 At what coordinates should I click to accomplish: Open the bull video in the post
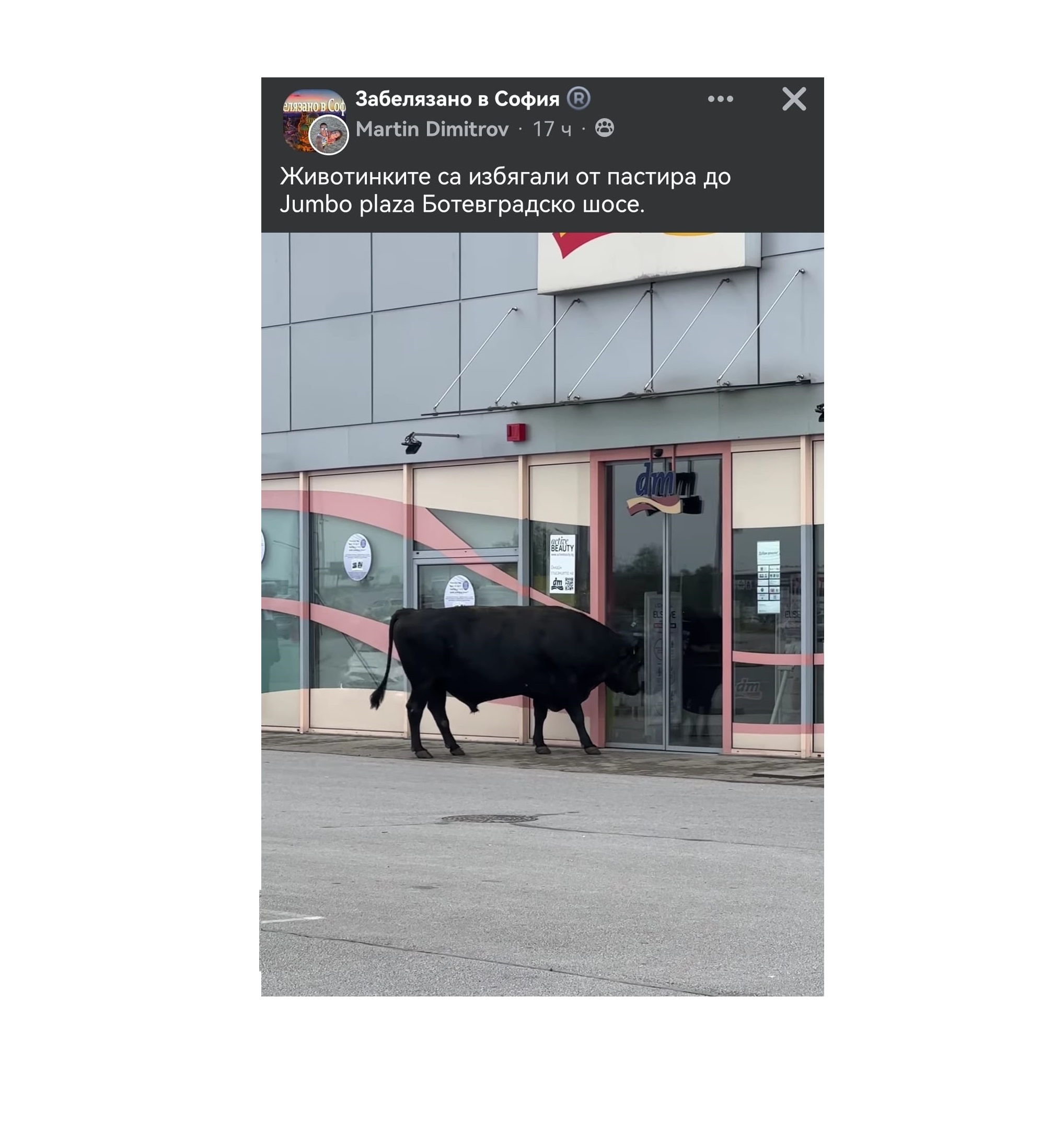pos(542,613)
